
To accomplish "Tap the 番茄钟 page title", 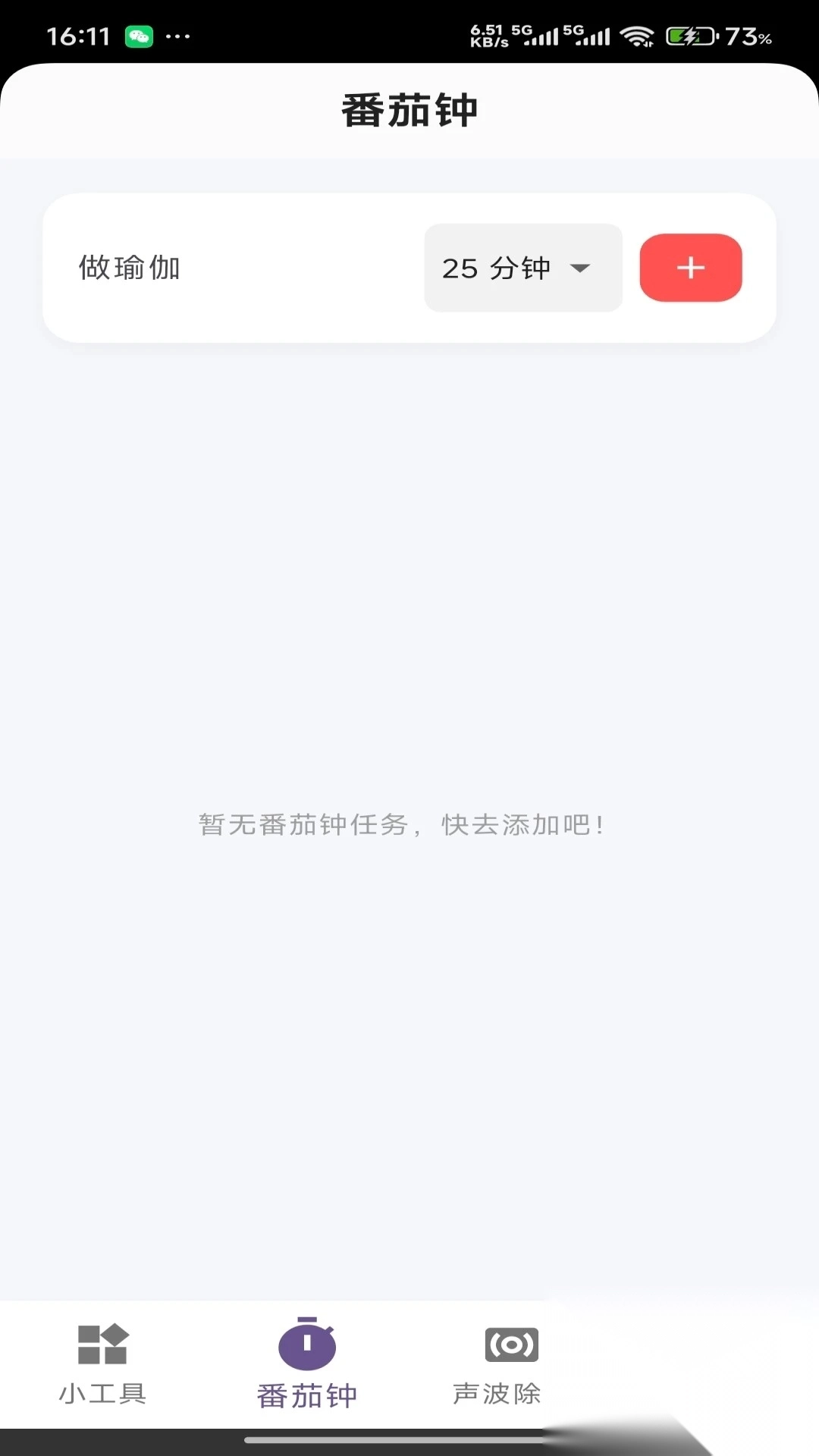I will [409, 109].
